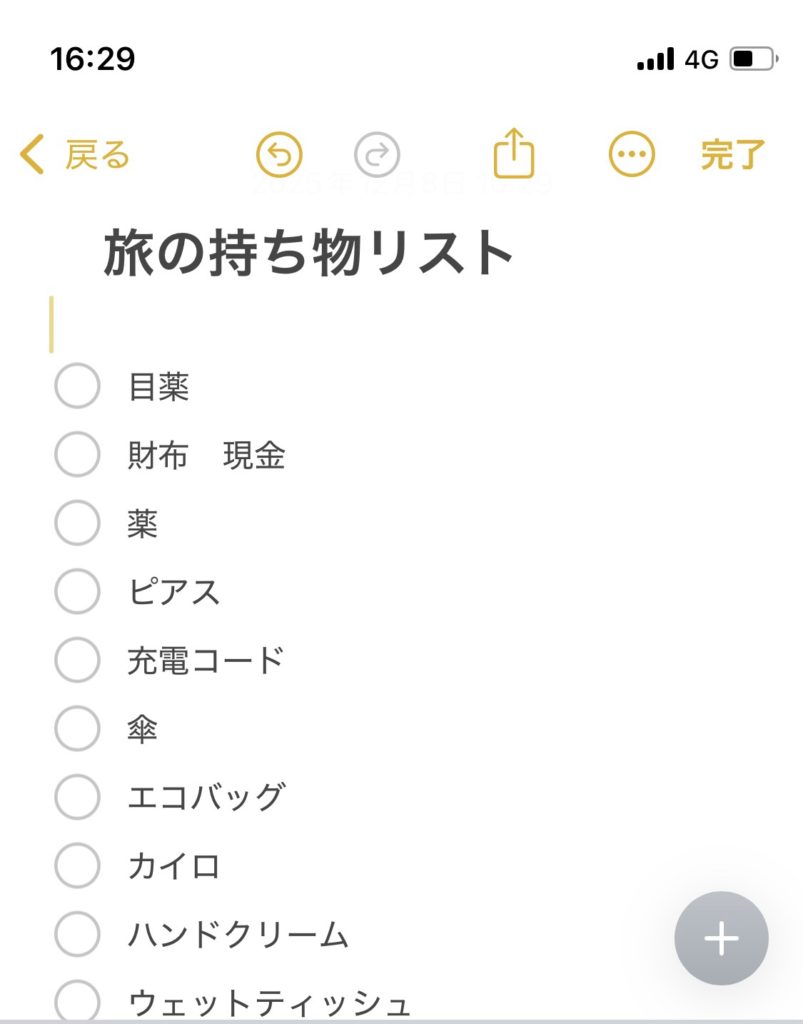Tick ウェットティッシュ checkbox
The height and width of the screenshot is (1024, 803).
tap(77, 1002)
